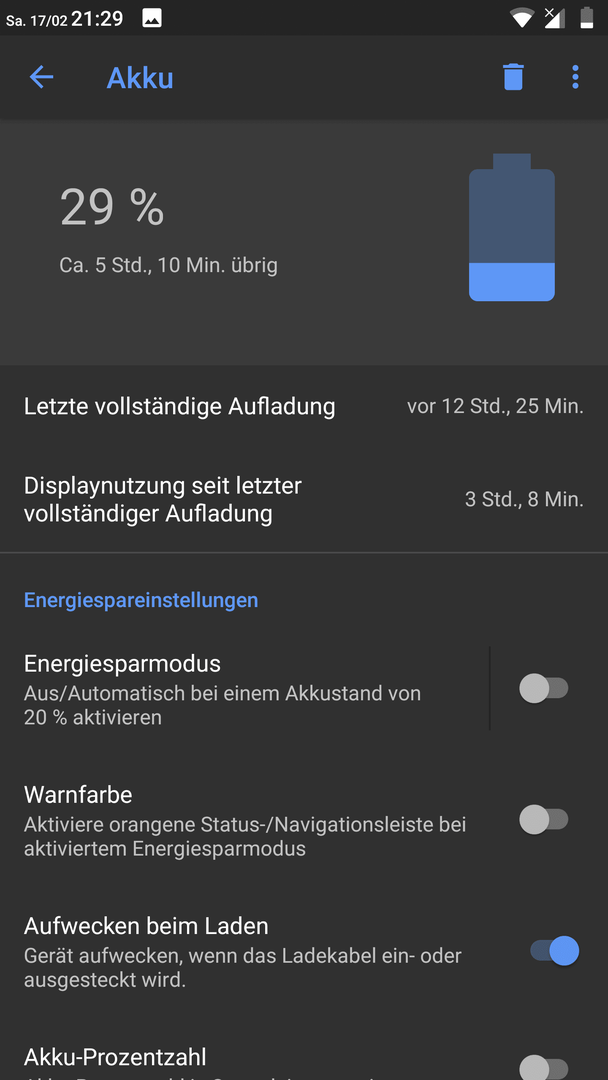Open the 29 % battery usage details
Viewport: 608px width, 1080px height.
coord(304,242)
